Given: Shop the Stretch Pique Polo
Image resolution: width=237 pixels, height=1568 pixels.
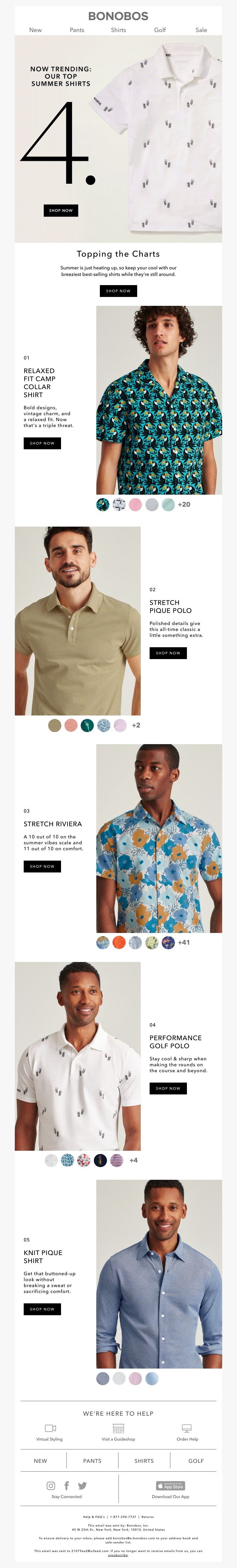Looking at the screenshot, I should [168, 653].
